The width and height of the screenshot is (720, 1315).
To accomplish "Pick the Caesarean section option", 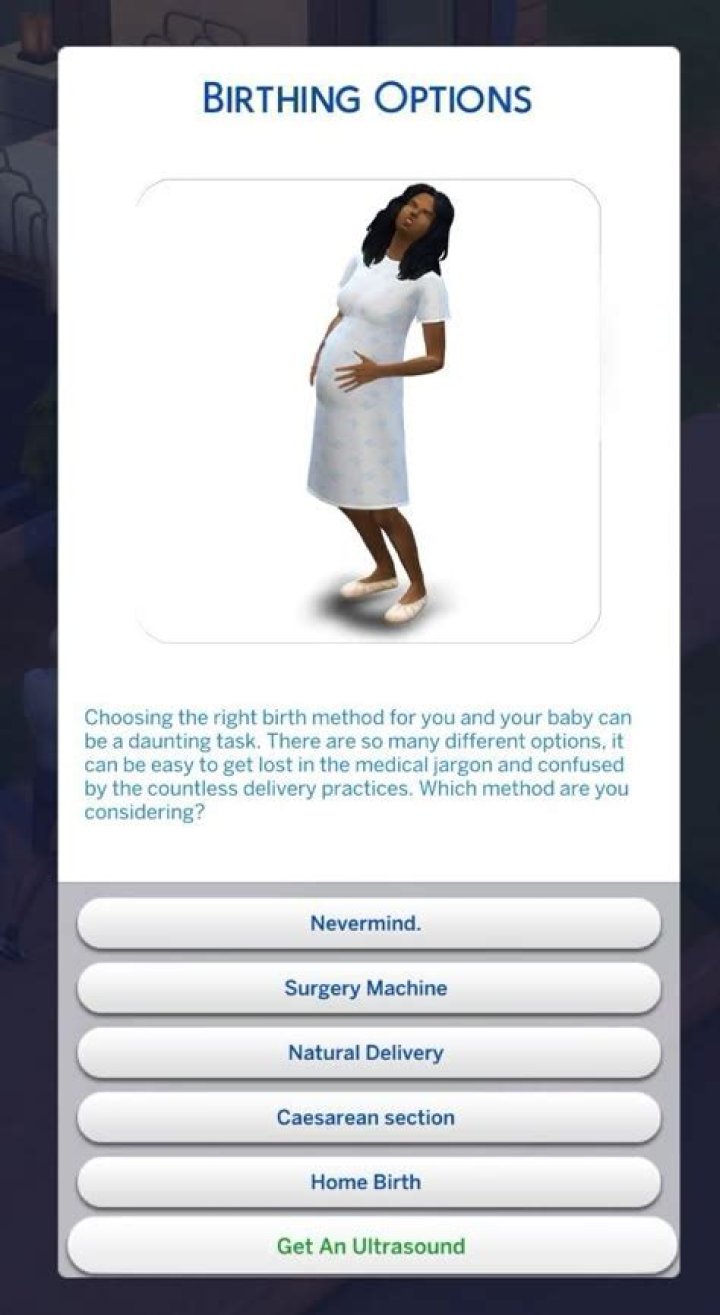I will pyautogui.click(x=366, y=1117).
